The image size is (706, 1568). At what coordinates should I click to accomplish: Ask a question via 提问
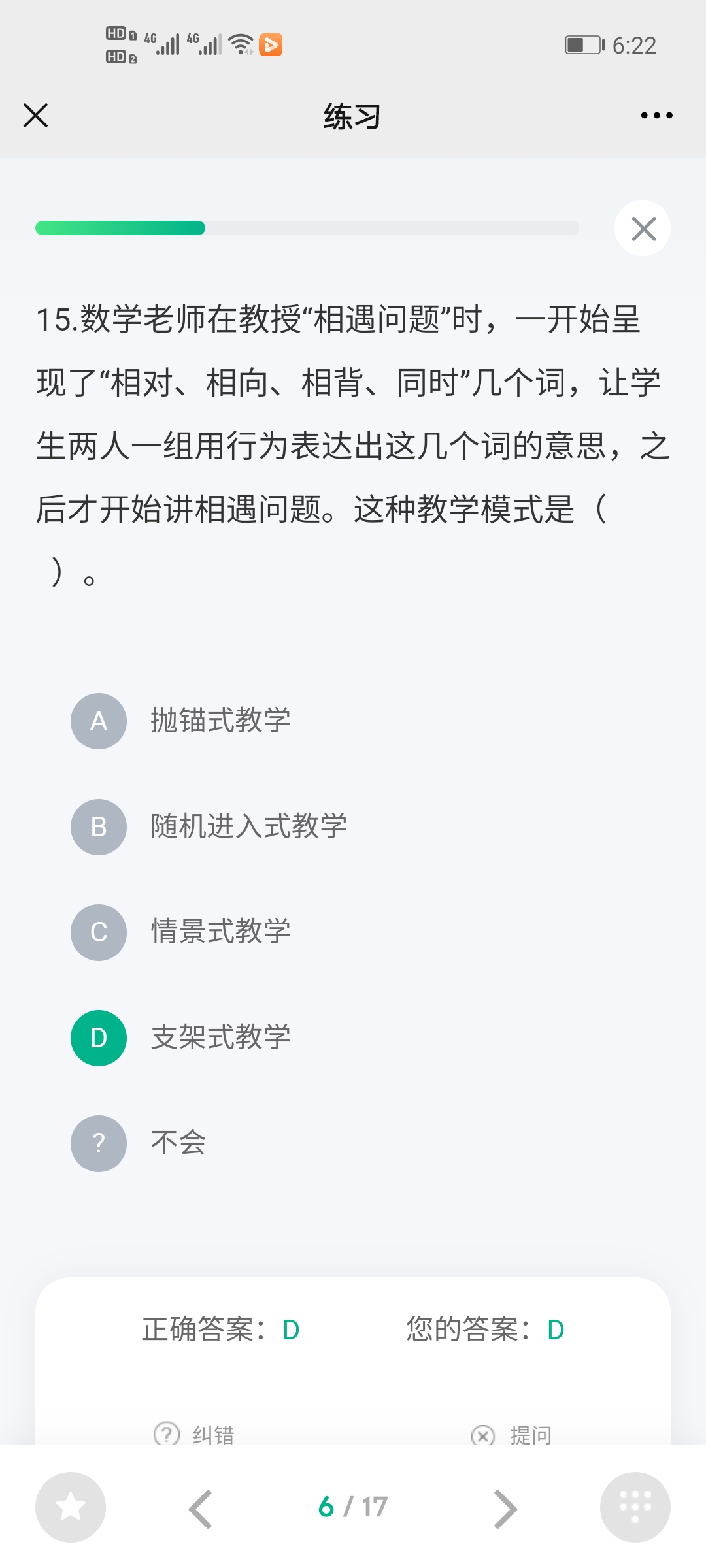[x=512, y=1435]
